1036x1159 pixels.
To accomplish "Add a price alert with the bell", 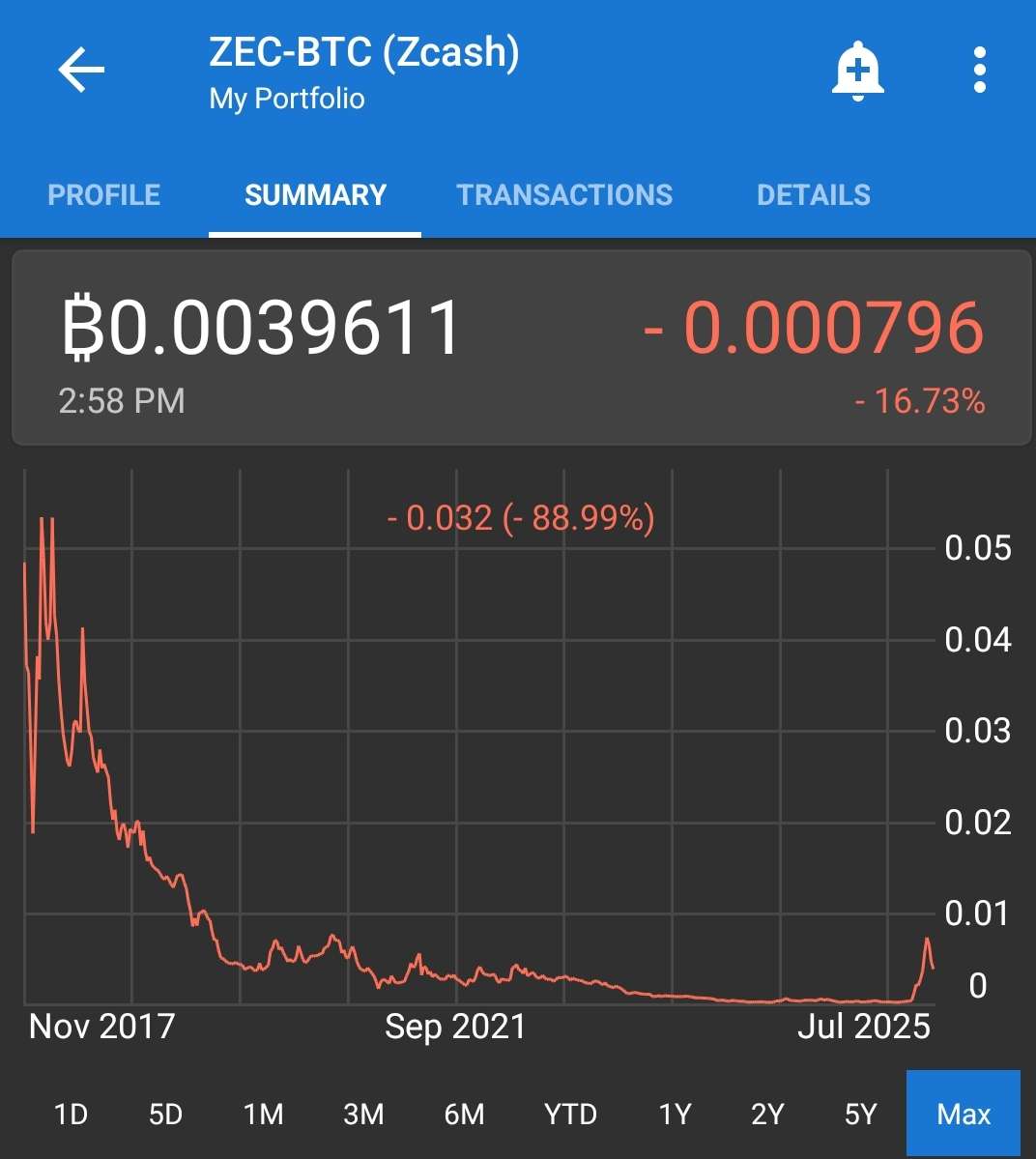I will point(857,72).
